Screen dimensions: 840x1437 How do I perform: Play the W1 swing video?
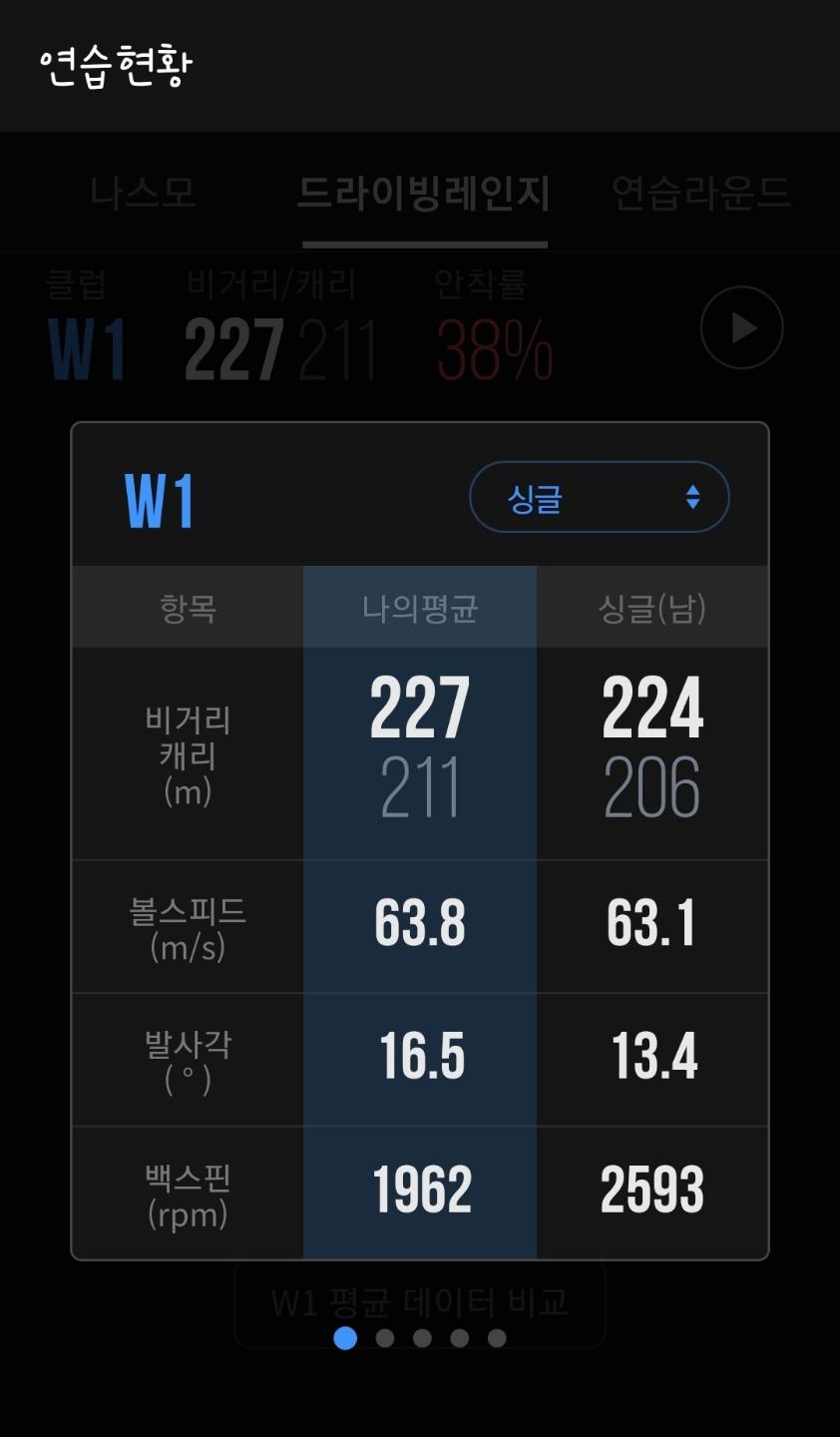pos(741,328)
